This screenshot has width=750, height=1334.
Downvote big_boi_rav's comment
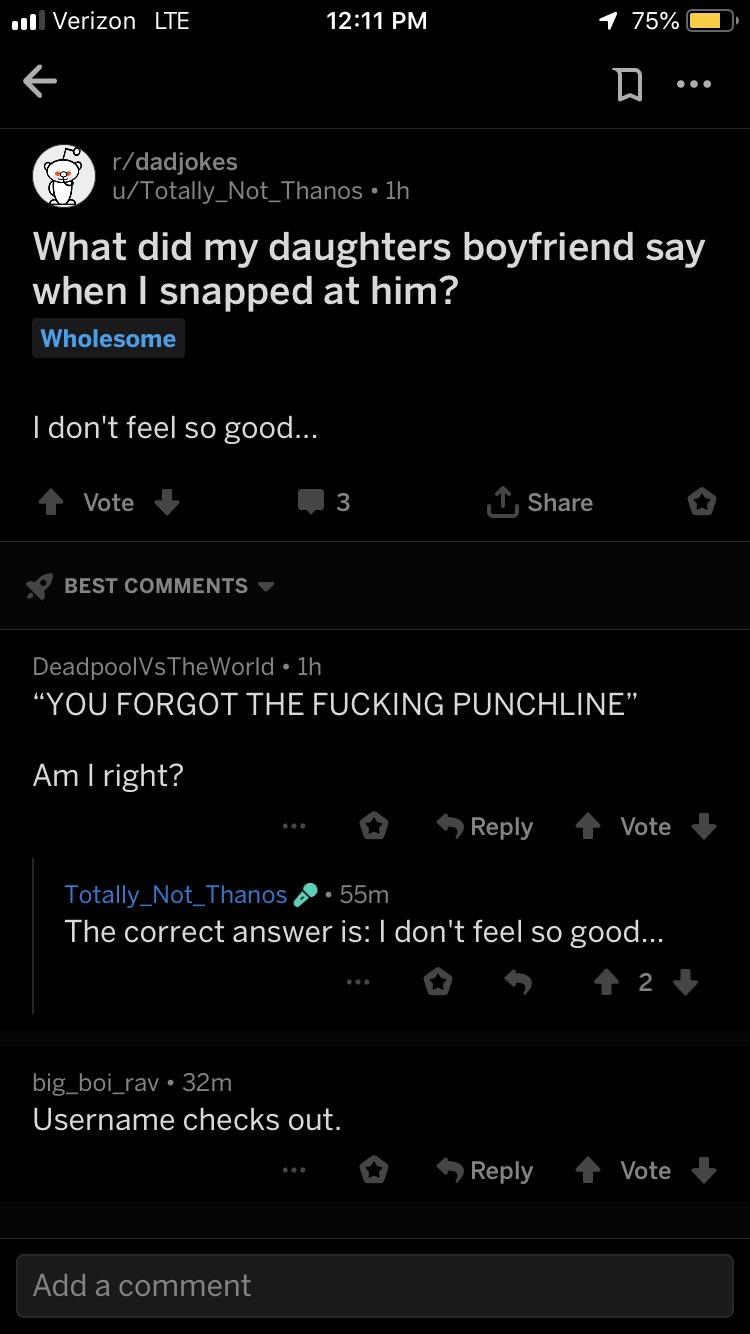[705, 1171]
